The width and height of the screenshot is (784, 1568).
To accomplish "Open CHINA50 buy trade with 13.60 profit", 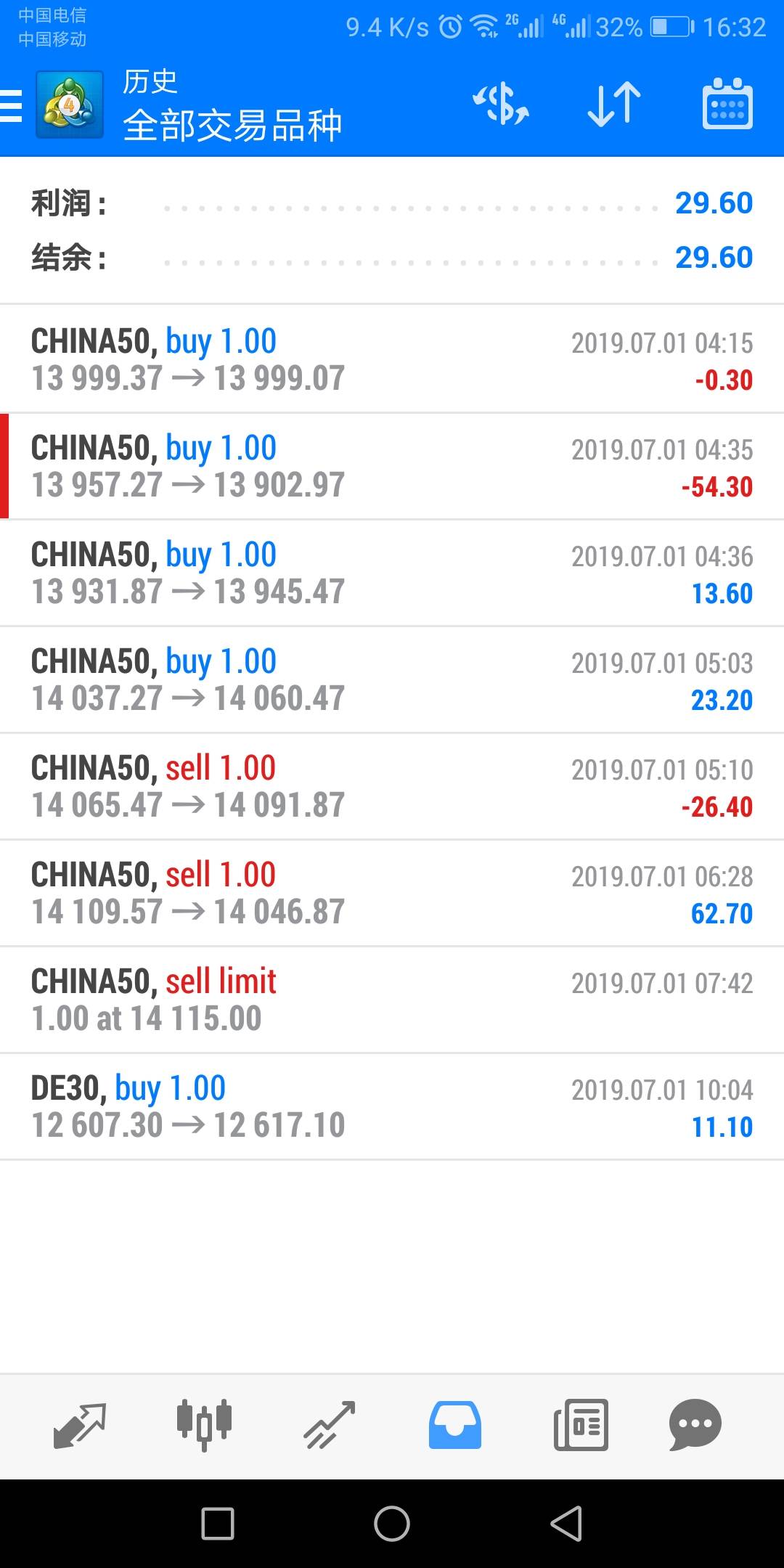I will tap(392, 573).
